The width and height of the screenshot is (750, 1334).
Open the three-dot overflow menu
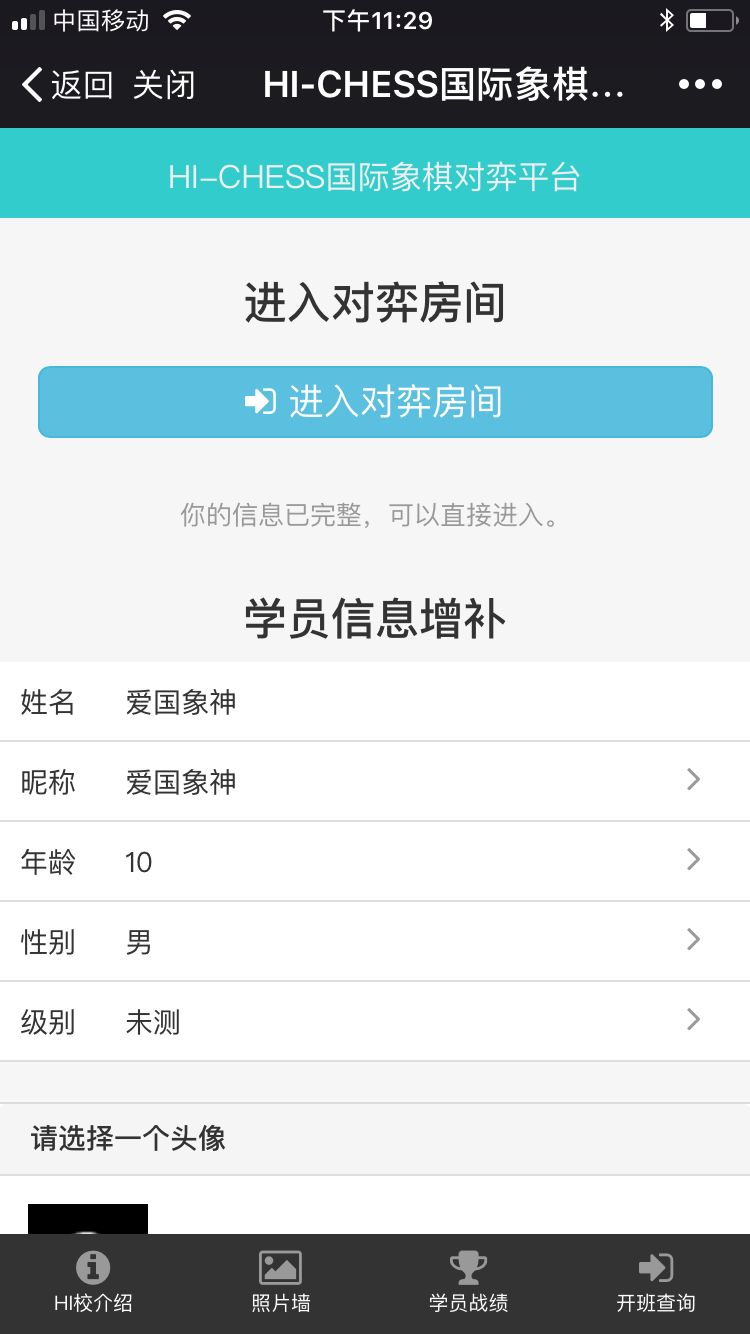point(700,85)
